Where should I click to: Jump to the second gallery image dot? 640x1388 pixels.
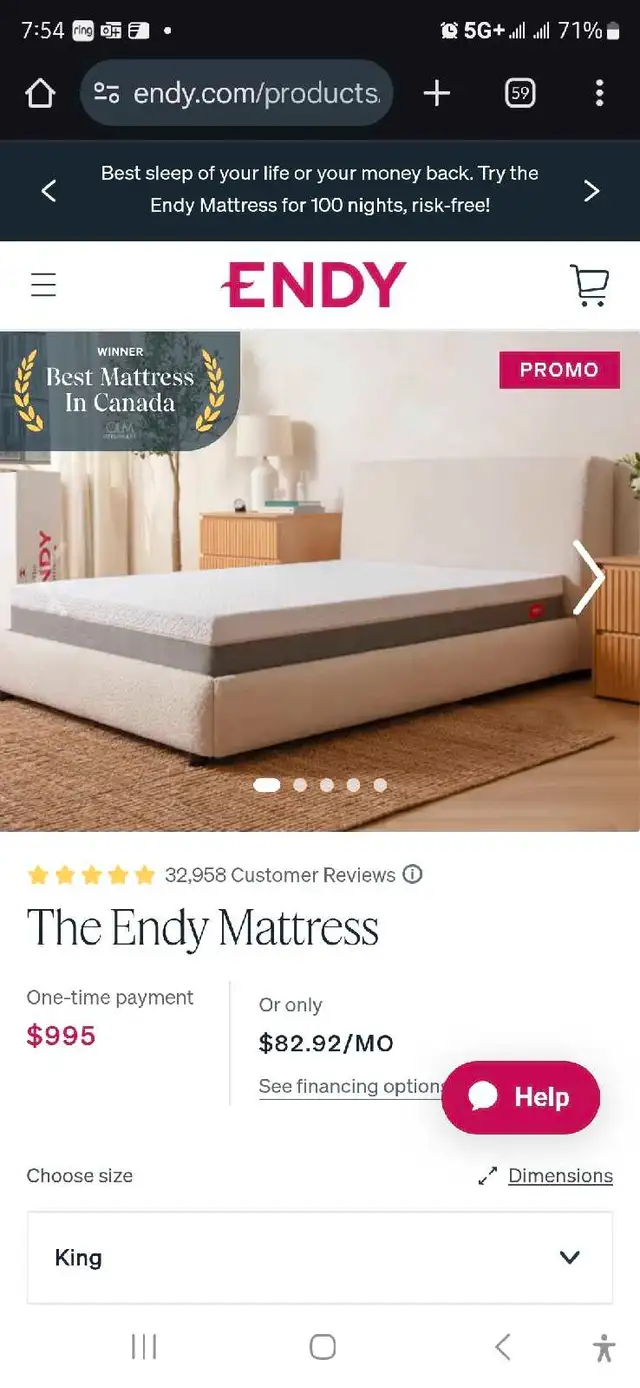point(300,785)
